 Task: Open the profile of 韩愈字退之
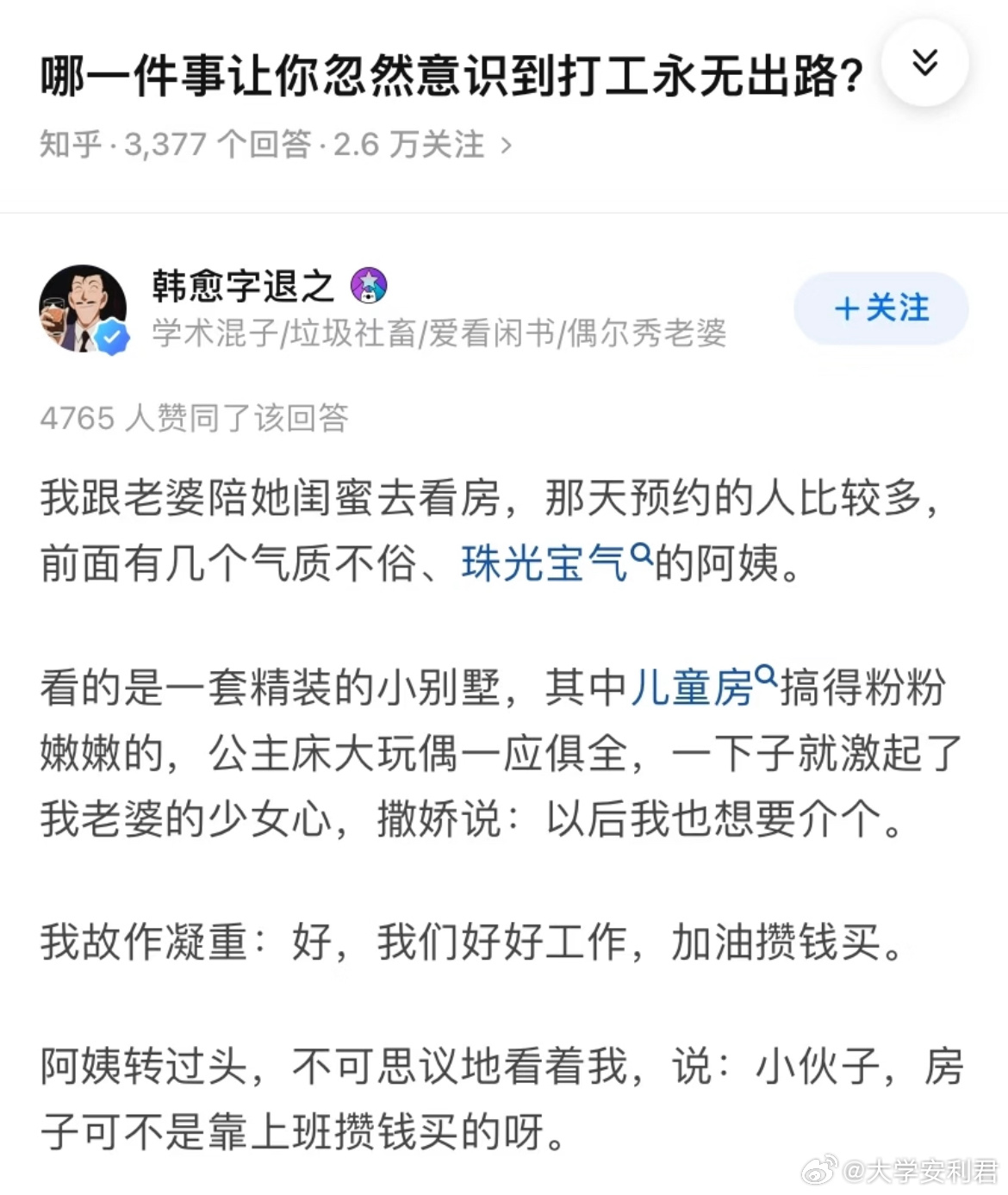coord(244,287)
